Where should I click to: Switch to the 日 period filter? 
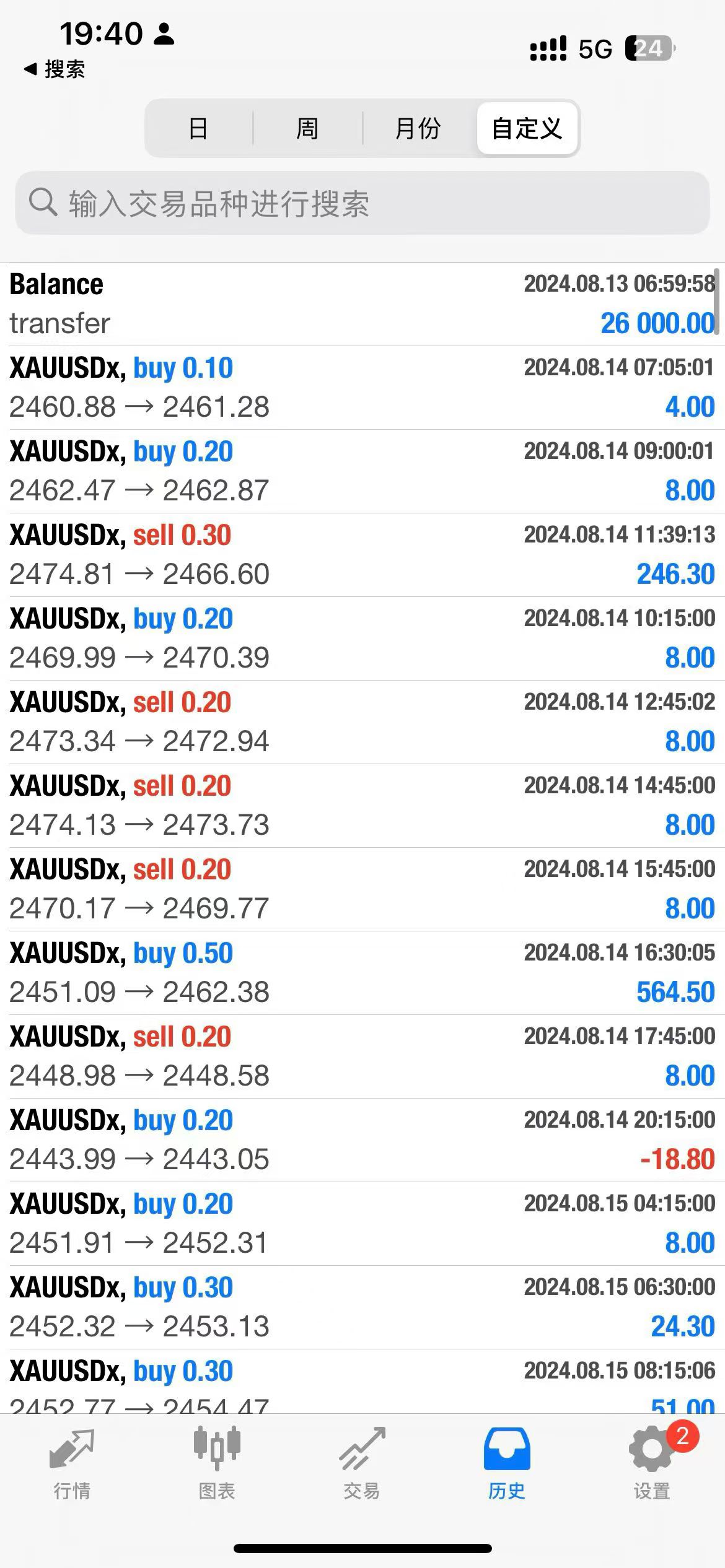pyautogui.click(x=198, y=129)
